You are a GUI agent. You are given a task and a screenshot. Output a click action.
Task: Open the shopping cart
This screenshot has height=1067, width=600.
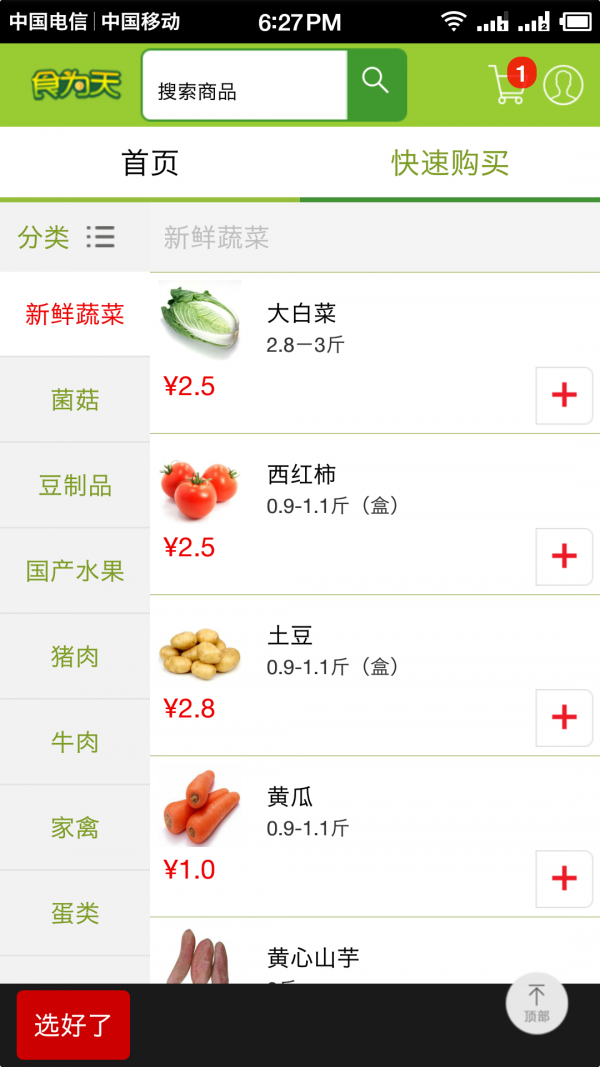coord(510,84)
